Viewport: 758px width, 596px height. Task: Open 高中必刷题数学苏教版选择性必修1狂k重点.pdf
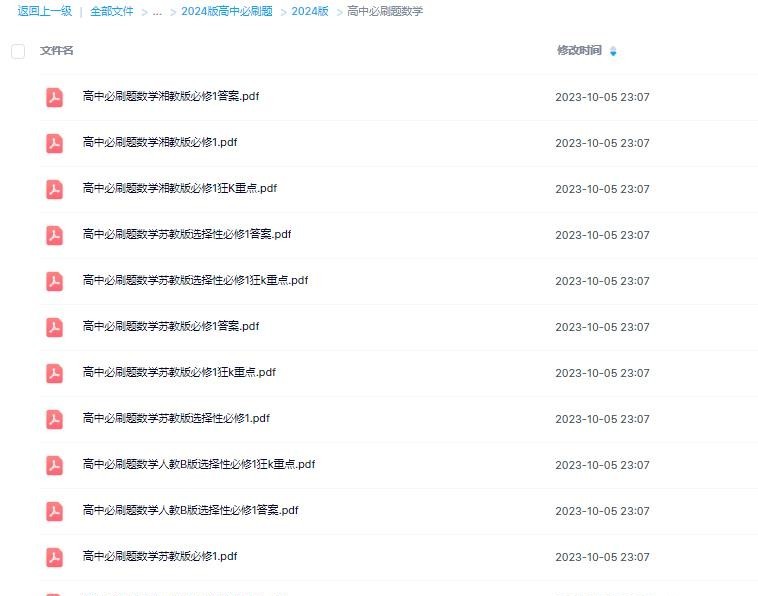(195, 281)
